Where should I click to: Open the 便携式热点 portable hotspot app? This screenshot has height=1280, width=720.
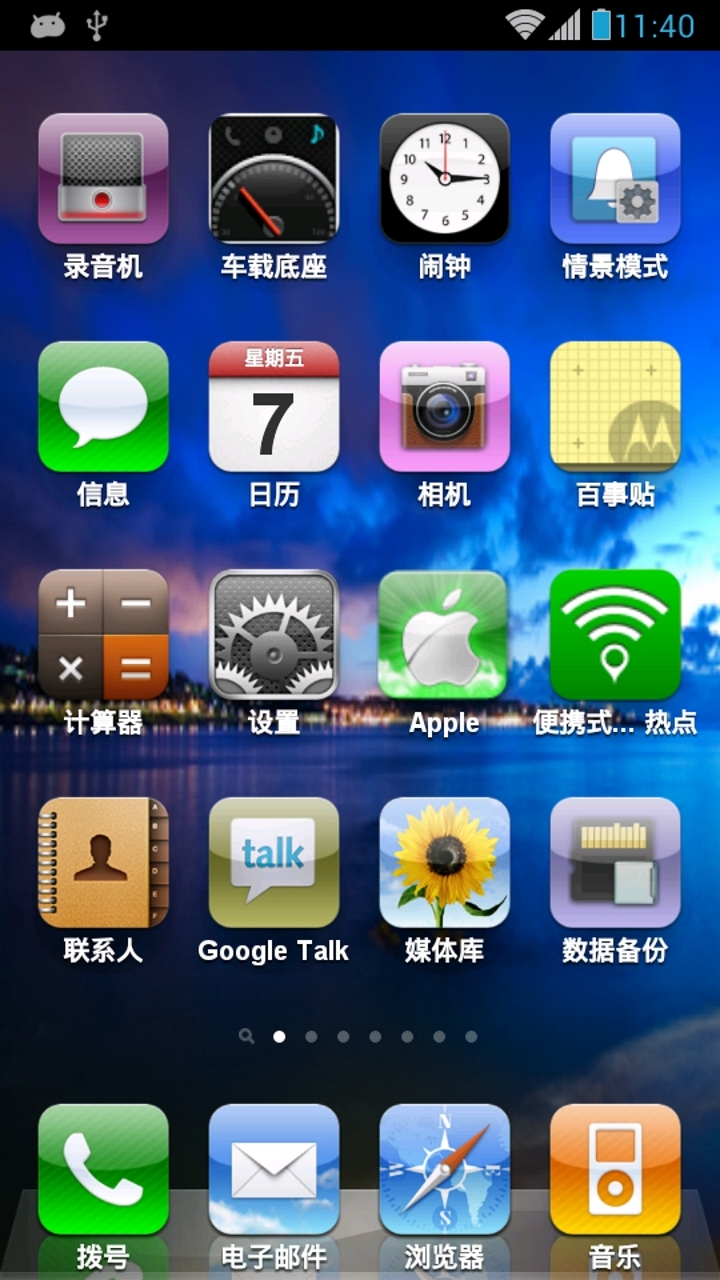tap(615, 634)
